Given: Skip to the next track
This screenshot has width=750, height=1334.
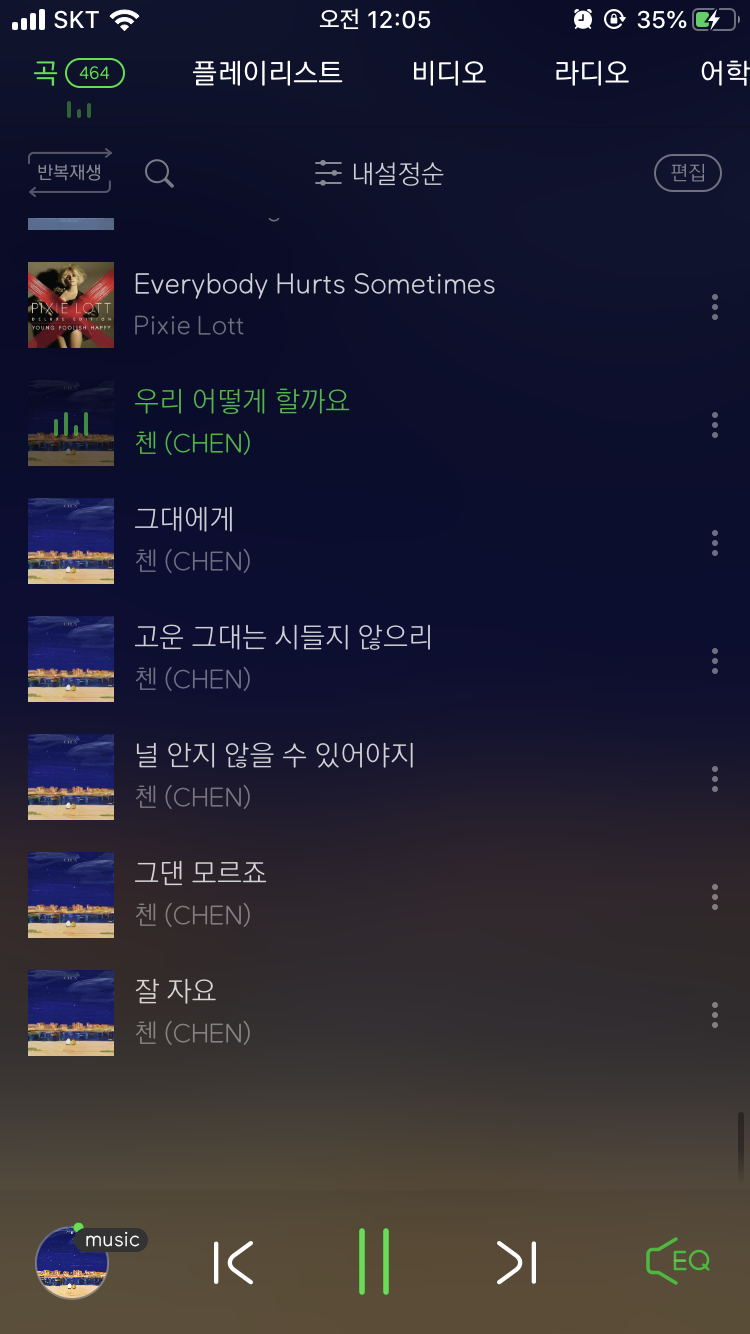Looking at the screenshot, I should (516, 1261).
